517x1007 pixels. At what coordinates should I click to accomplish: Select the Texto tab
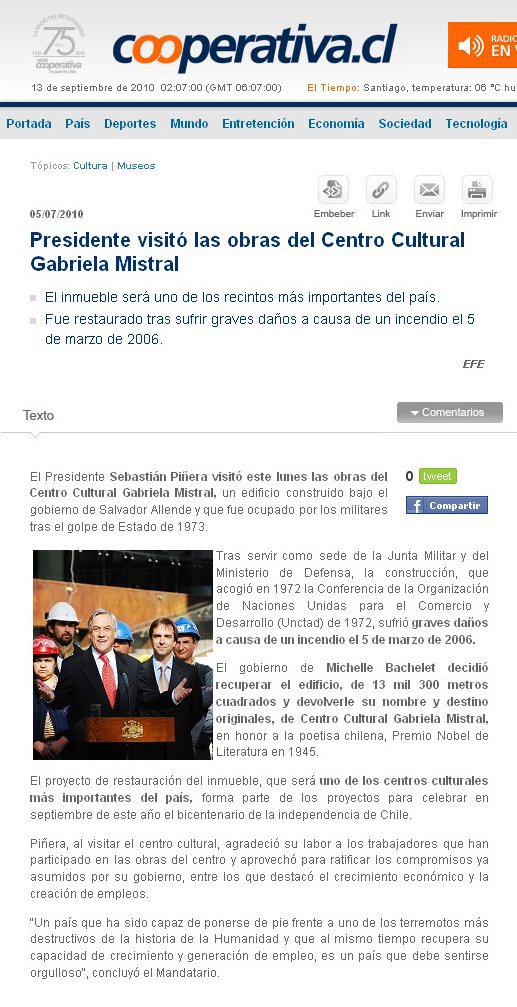click(39, 416)
